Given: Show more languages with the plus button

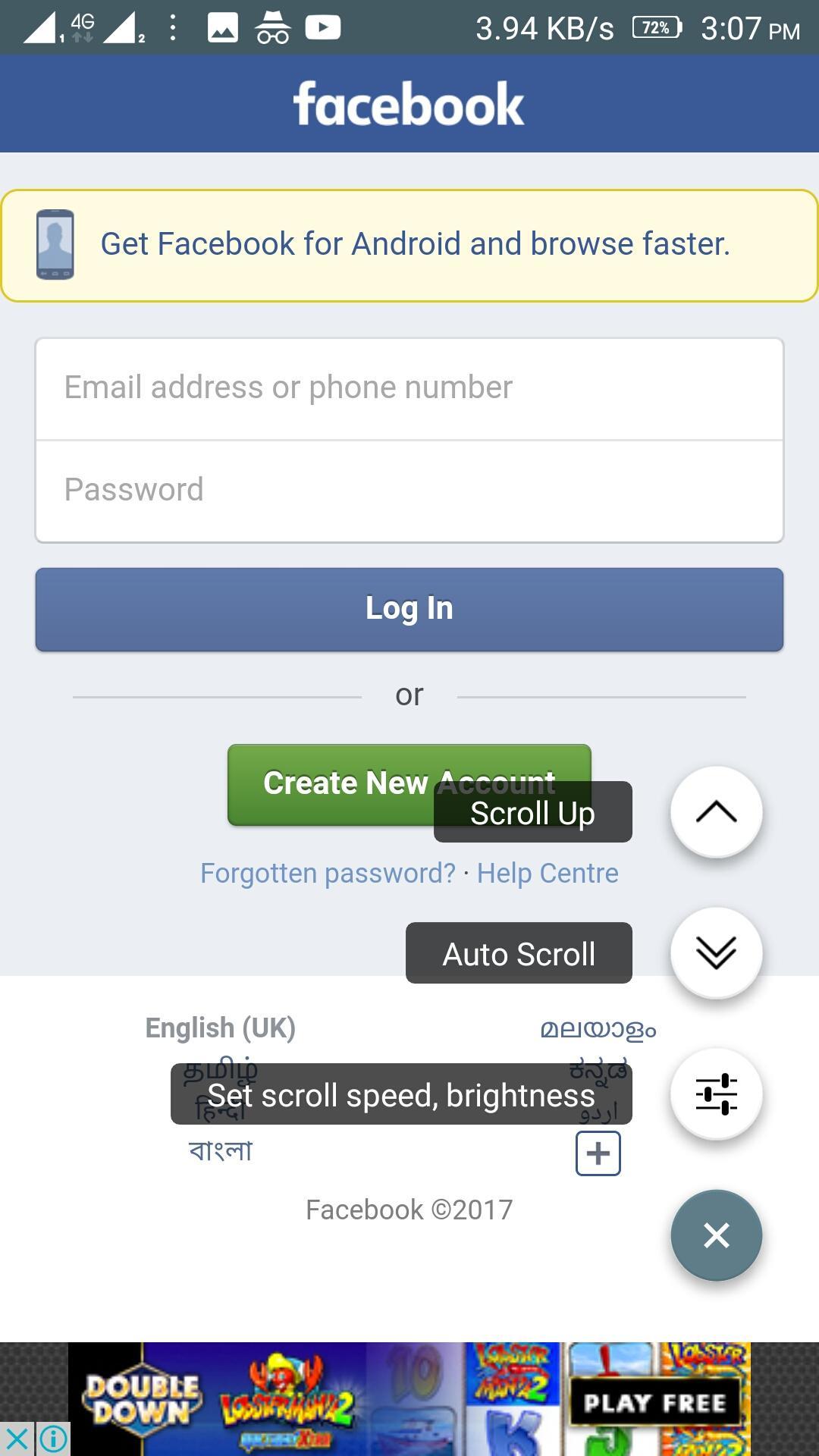Looking at the screenshot, I should pyautogui.click(x=598, y=1153).
